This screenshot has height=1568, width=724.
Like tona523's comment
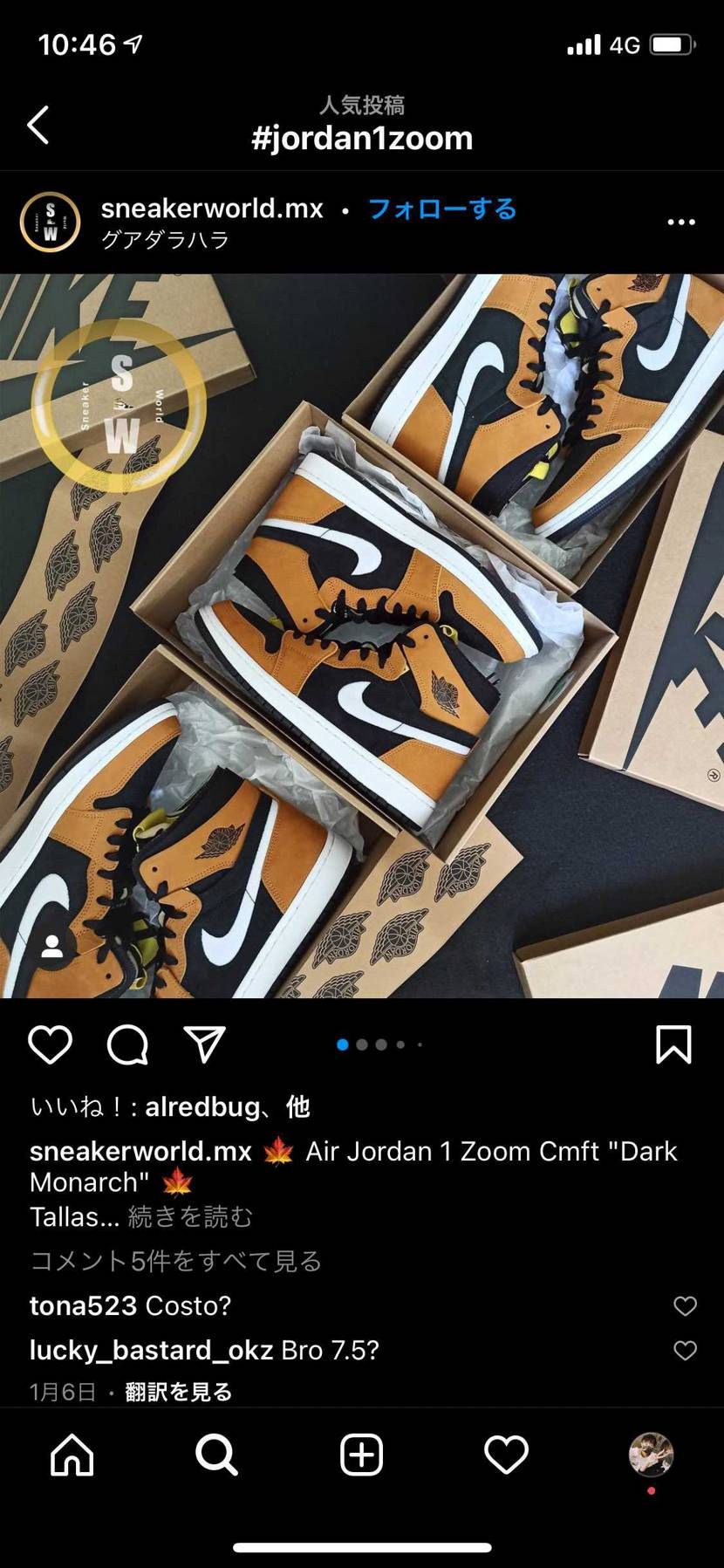[x=686, y=1305]
